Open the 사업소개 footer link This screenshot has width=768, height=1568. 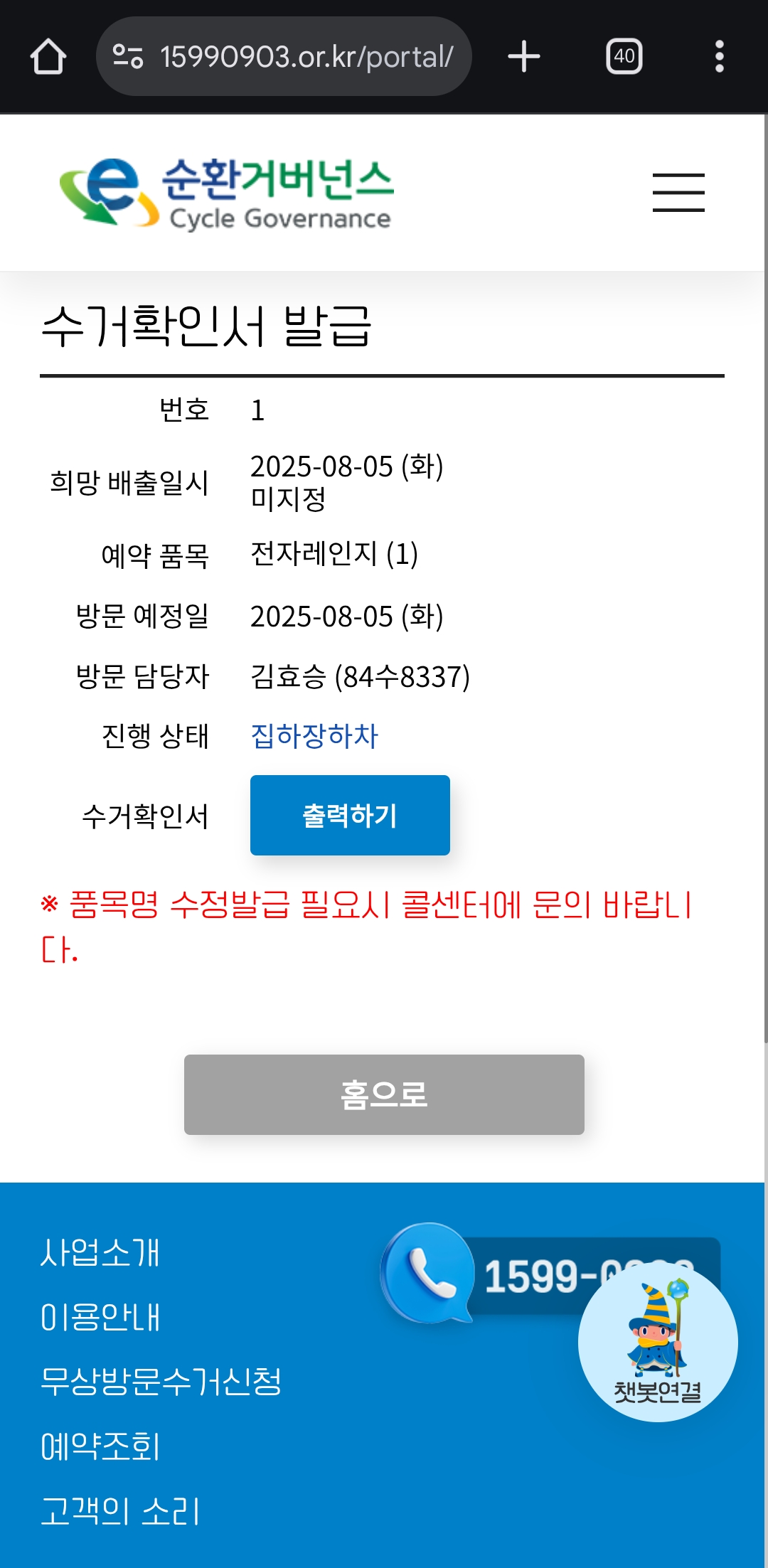coord(100,1252)
